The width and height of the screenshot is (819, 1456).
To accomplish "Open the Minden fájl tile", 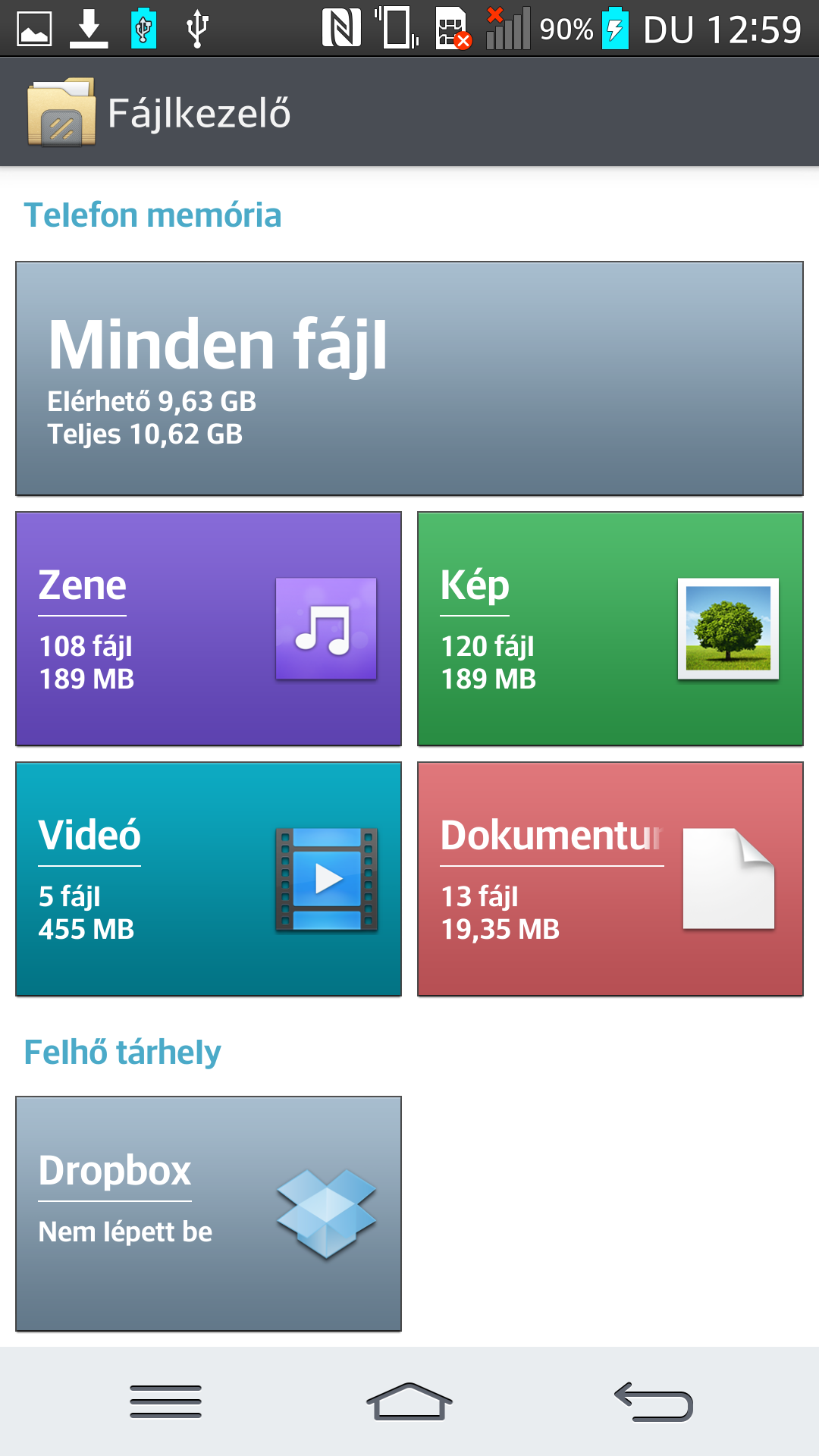I will point(409,378).
